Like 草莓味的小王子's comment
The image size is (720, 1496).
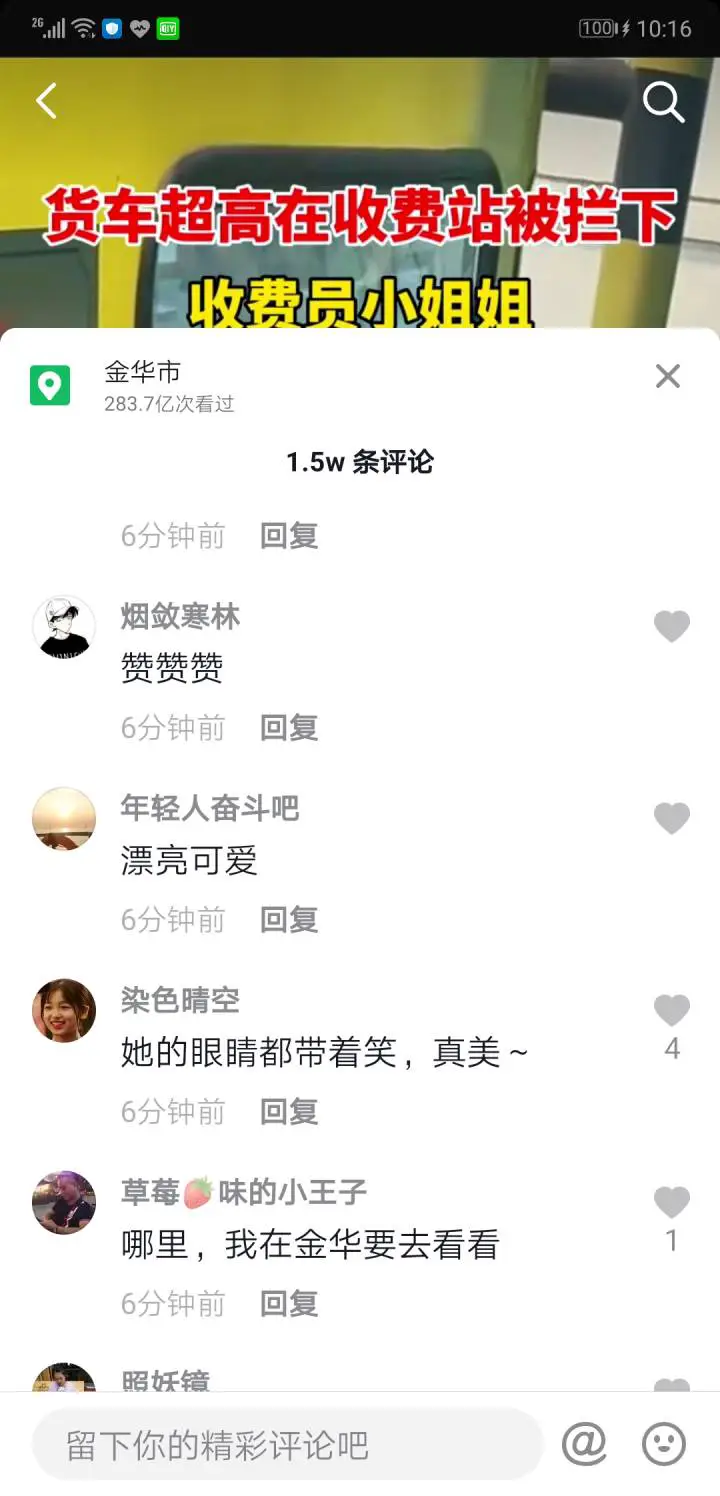tap(672, 1203)
